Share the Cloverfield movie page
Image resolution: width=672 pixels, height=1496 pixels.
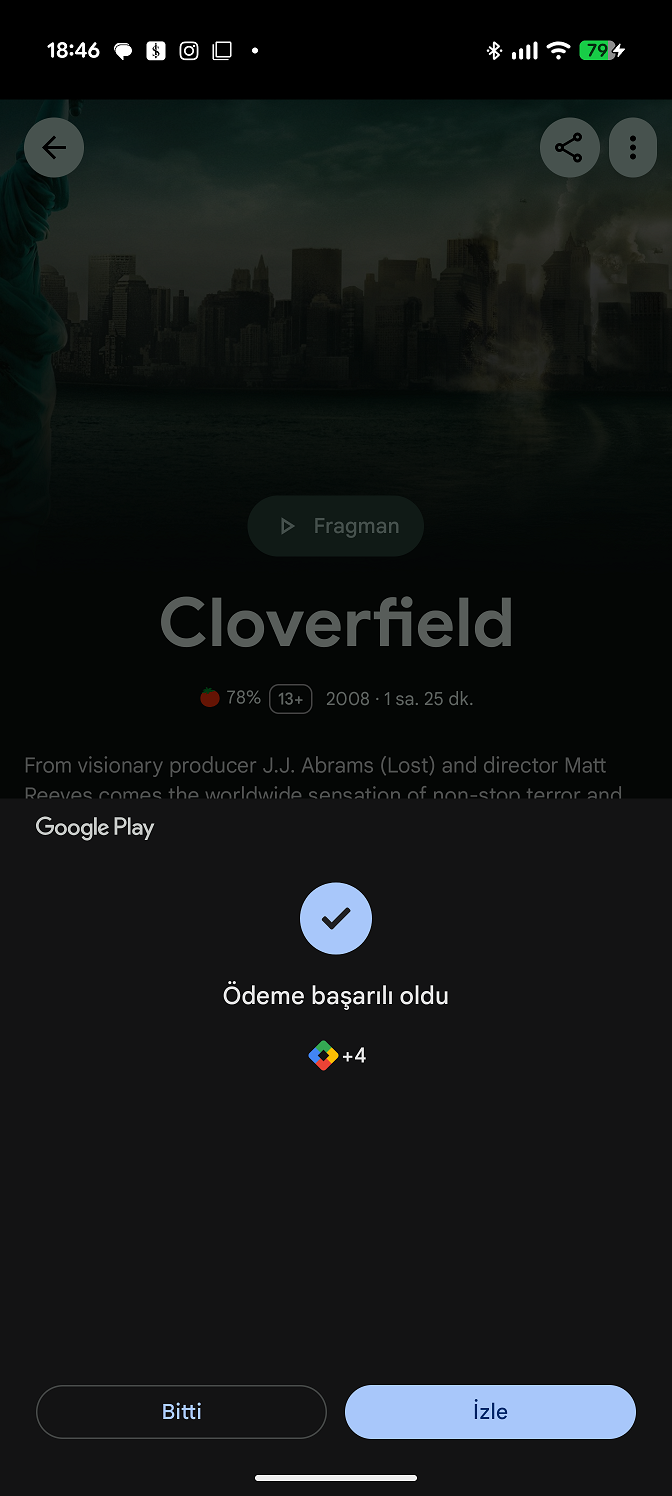coord(569,148)
